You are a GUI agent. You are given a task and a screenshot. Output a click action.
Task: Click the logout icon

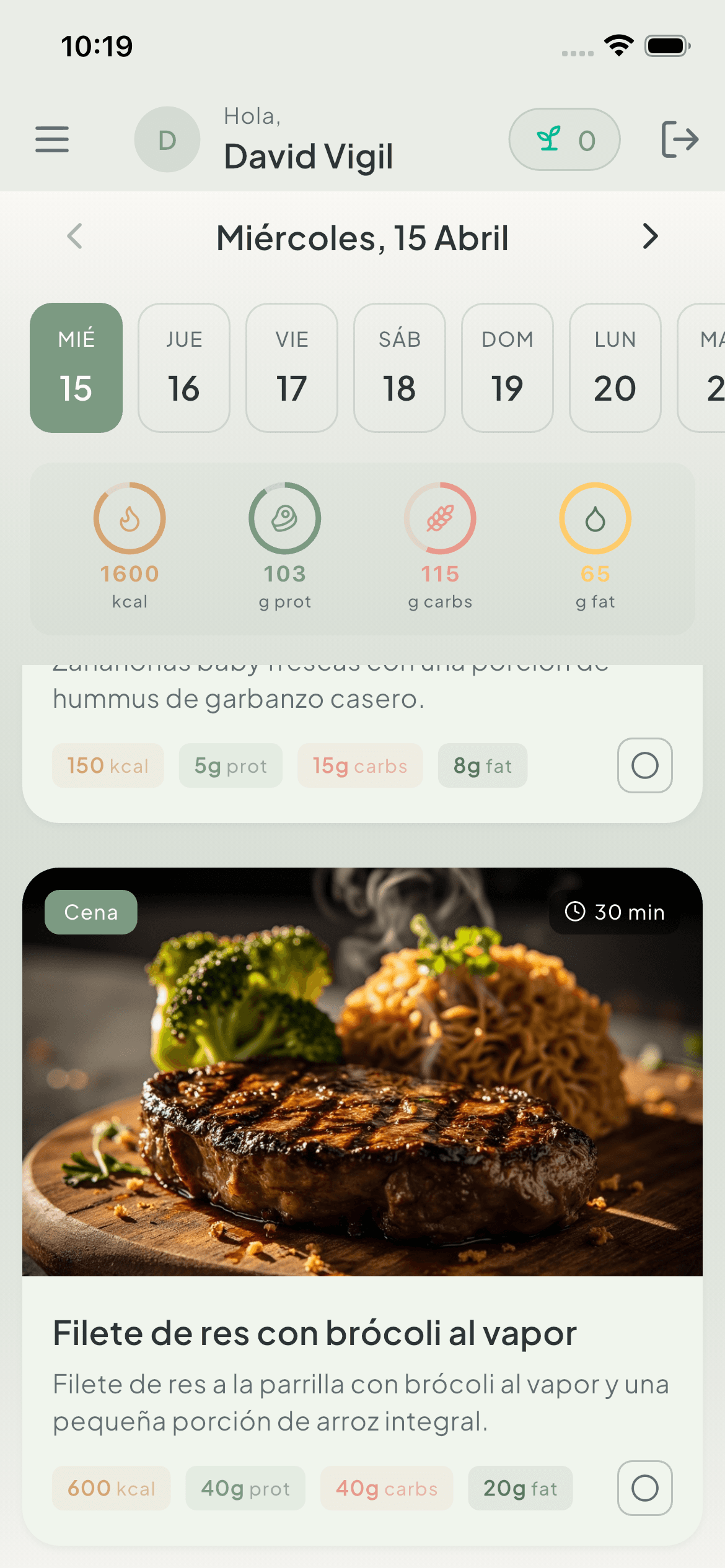click(x=680, y=139)
